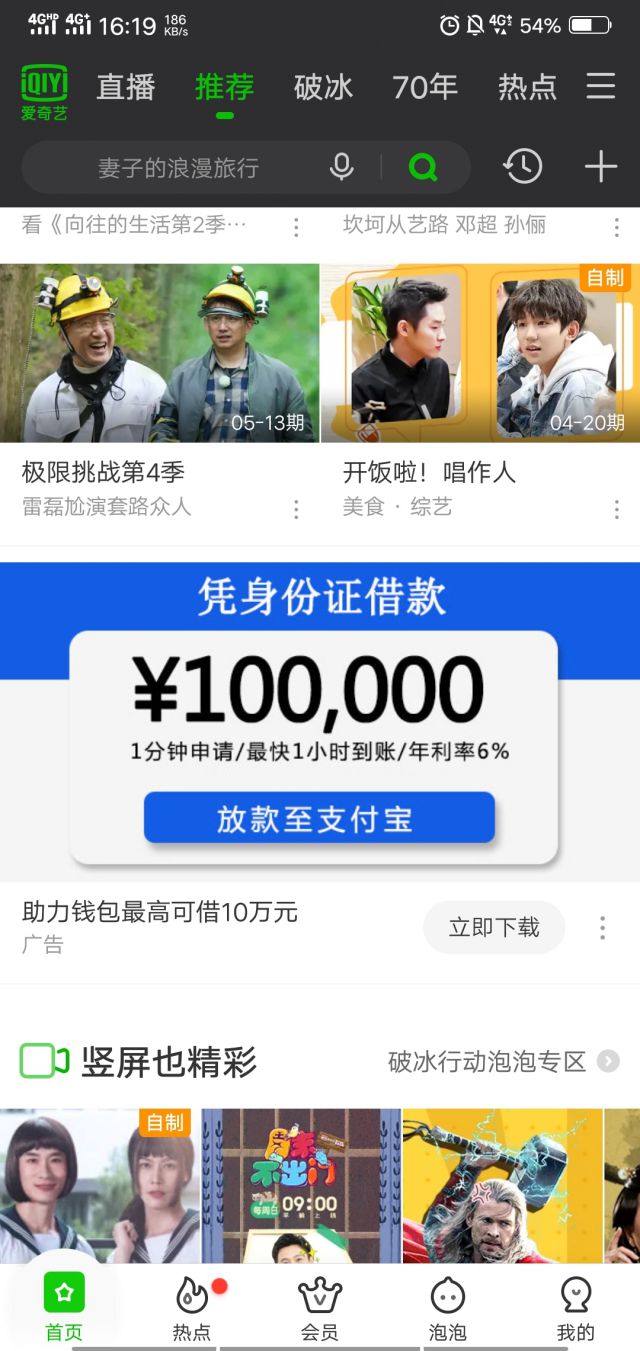Open more options for 开饭啦！唱作人
This screenshot has height=1351, width=640.
point(616,510)
